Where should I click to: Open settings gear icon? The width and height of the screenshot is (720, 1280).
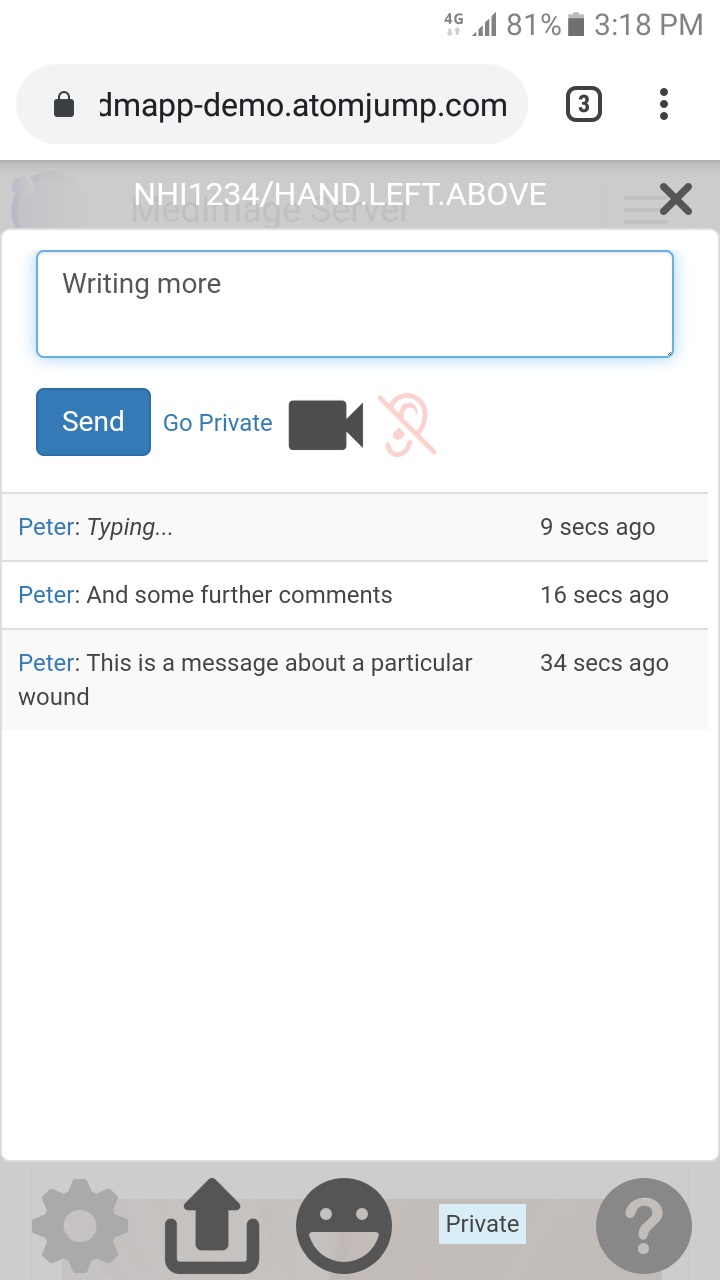click(x=80, y=1225)
